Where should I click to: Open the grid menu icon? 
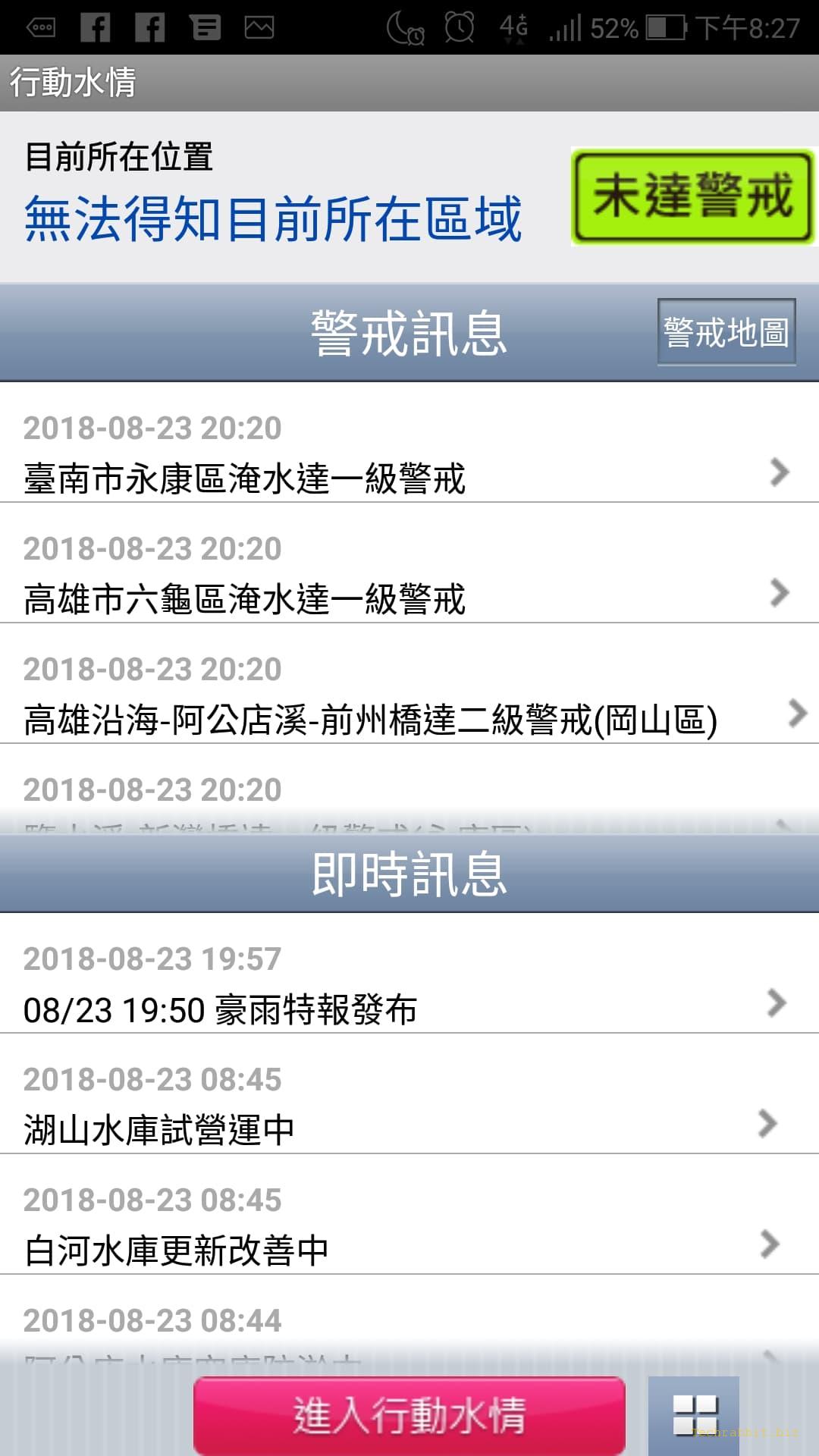(694, 1415)
